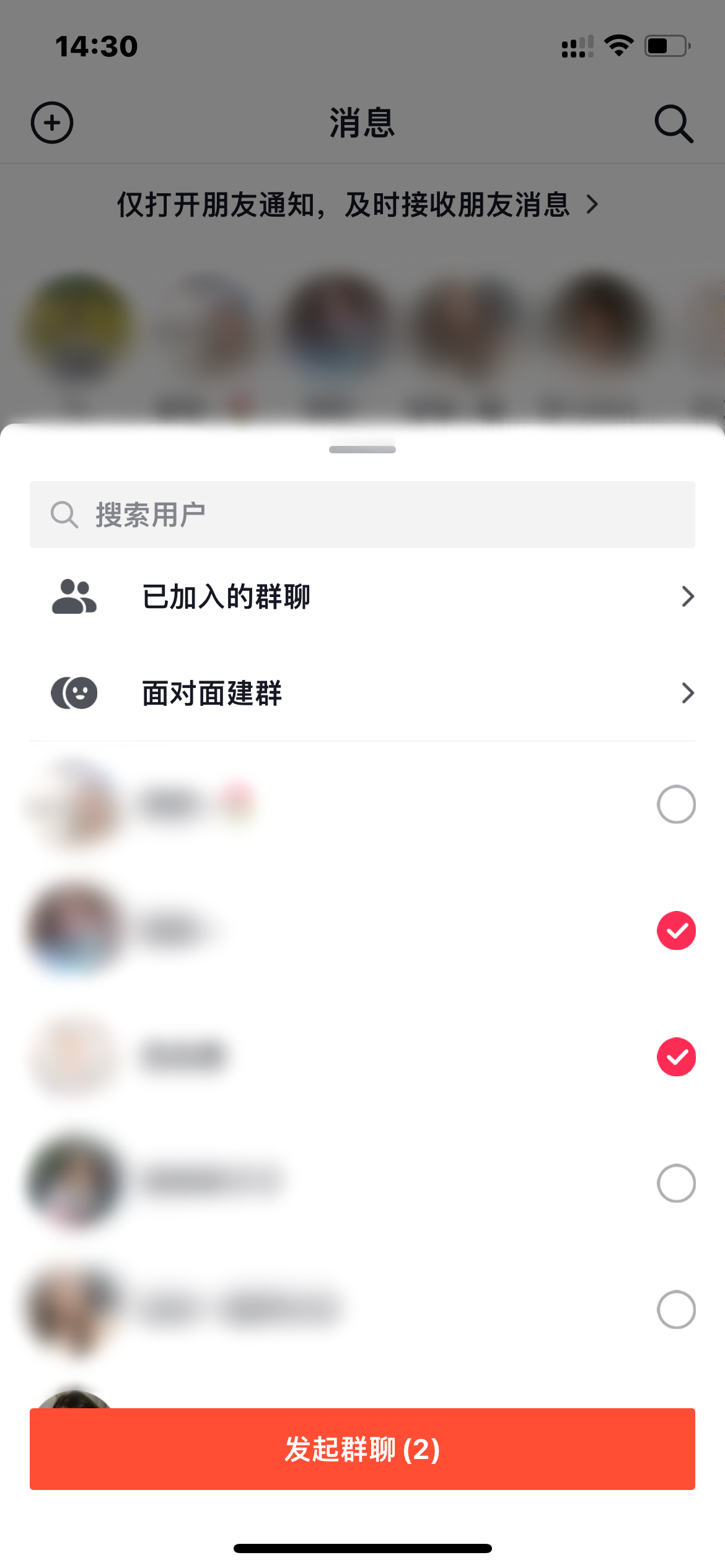Uncheck the third user's selected circle

point(677,1057)
